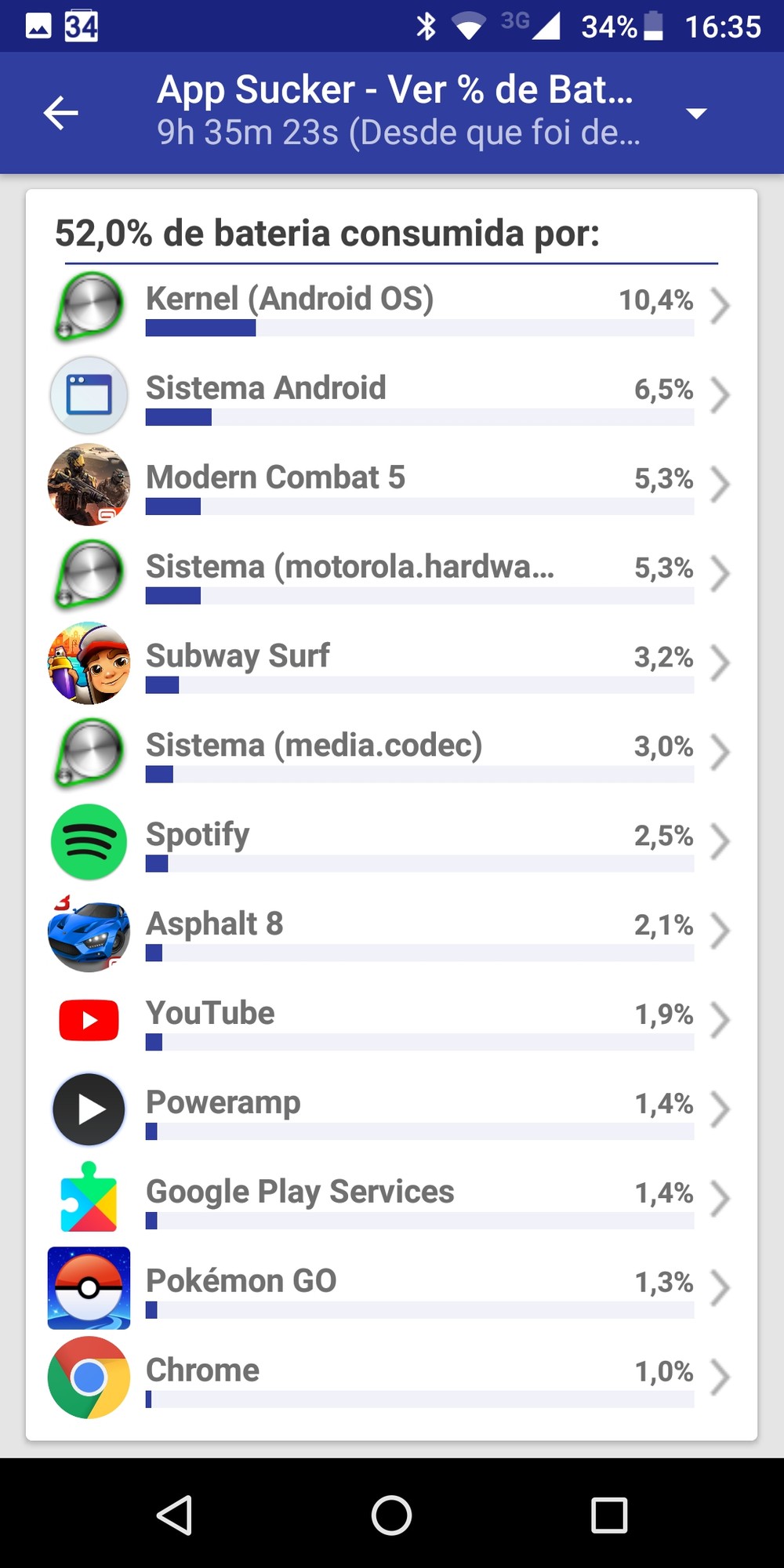The height and width of the screenshot is (1568, 784).
Task: View Spotify battery usage
Action: [392, 842]
